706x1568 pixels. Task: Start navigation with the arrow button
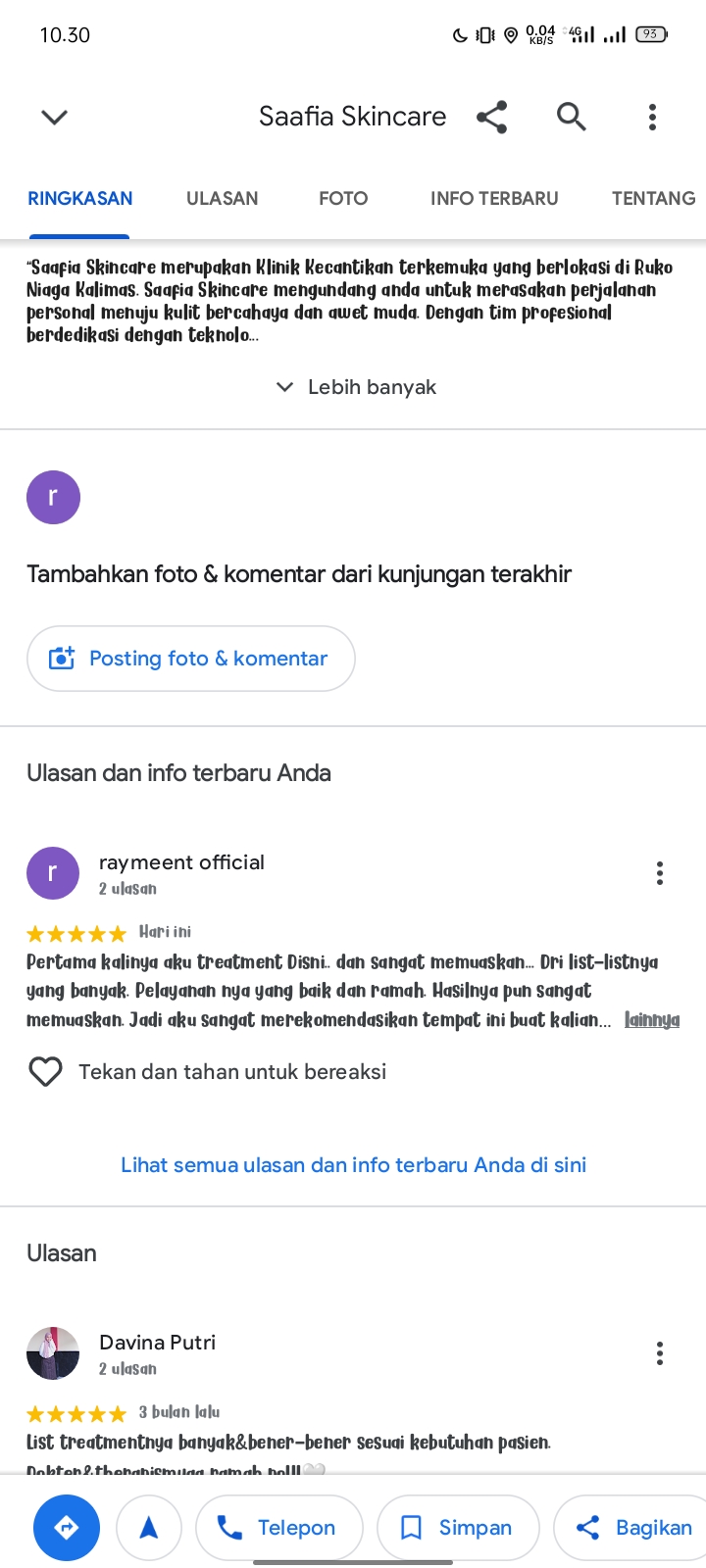click(149, 1528)
